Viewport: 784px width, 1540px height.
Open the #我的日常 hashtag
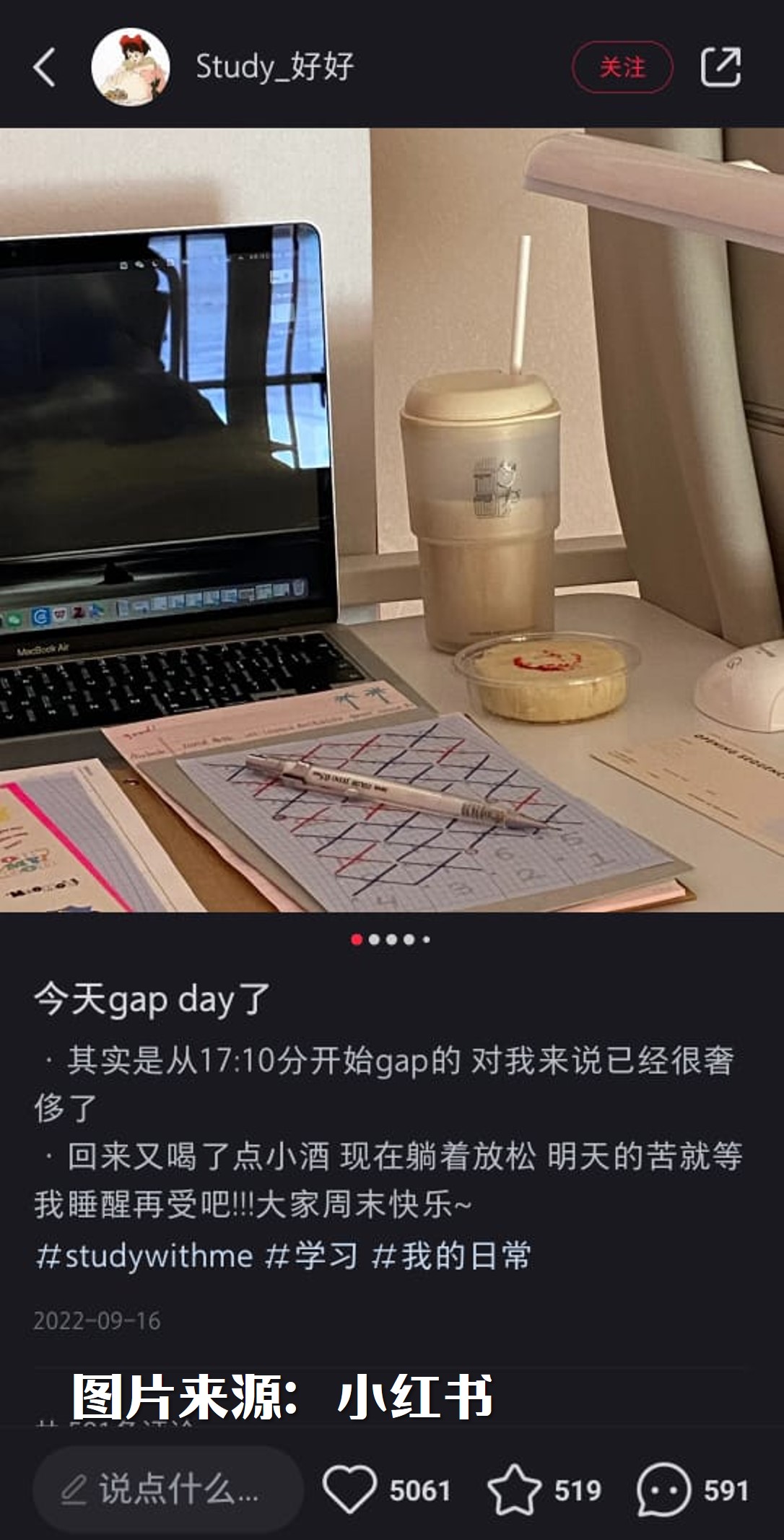pos(452,1256)
